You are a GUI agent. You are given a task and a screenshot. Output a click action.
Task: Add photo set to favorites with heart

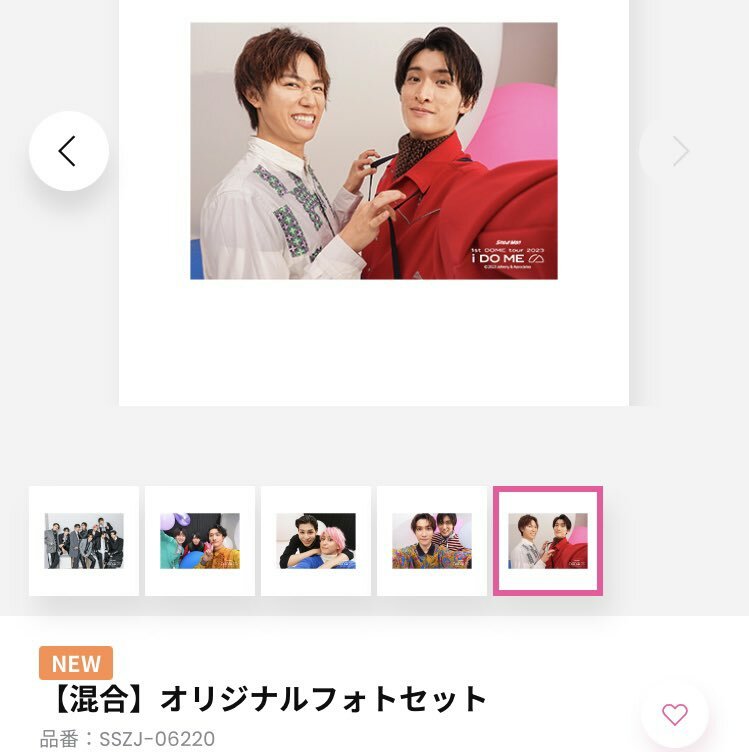pos(675,715)
